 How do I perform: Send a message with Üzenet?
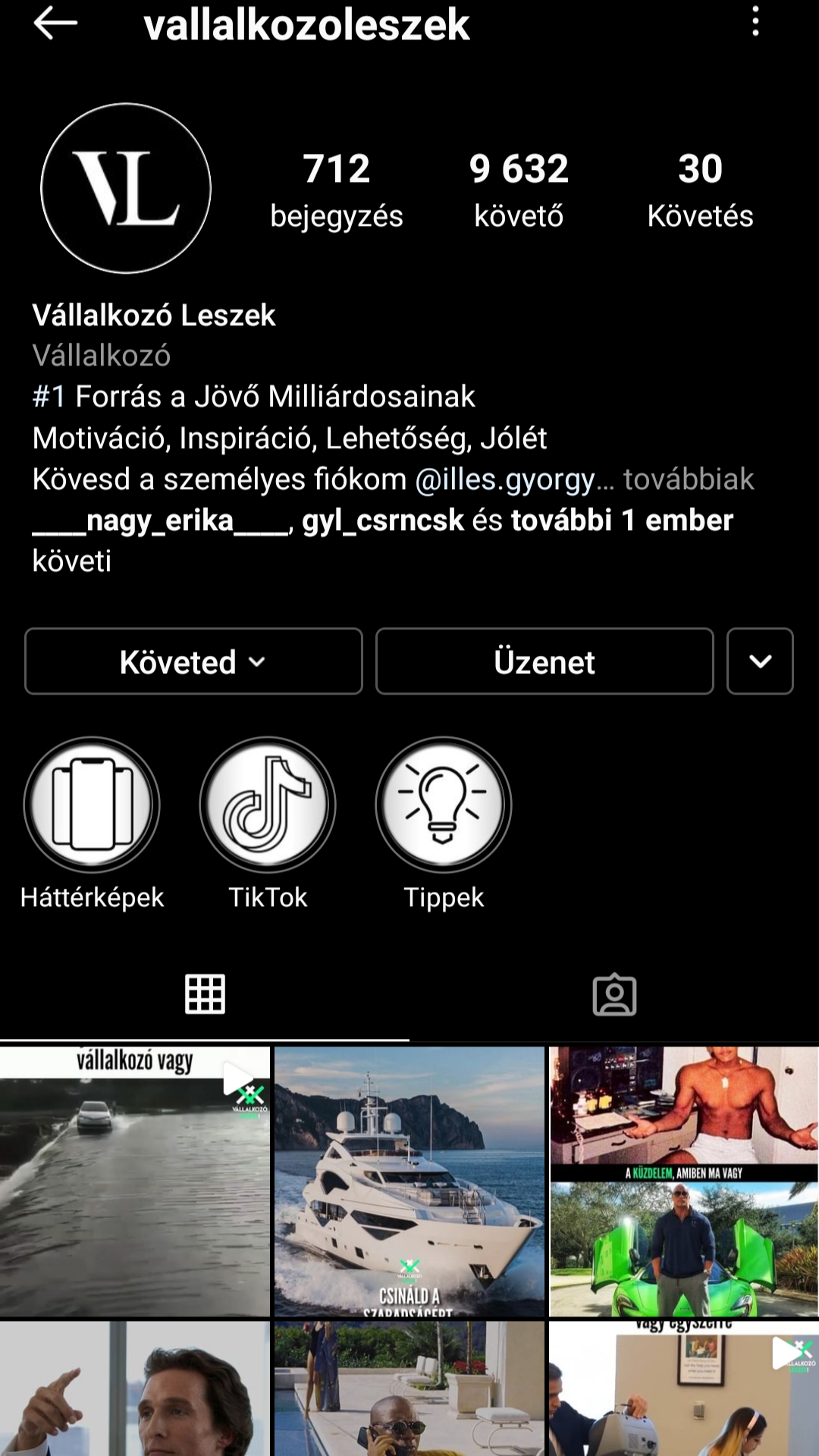544,661
